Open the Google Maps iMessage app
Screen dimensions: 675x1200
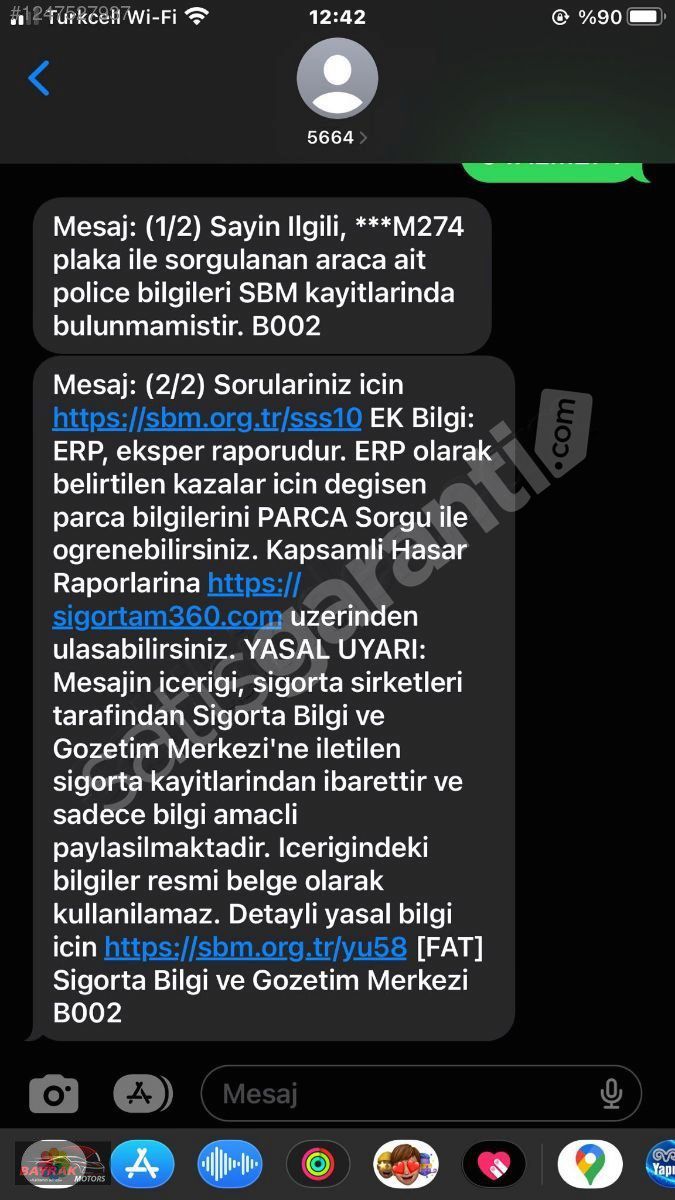click(x=590, y=1164)
